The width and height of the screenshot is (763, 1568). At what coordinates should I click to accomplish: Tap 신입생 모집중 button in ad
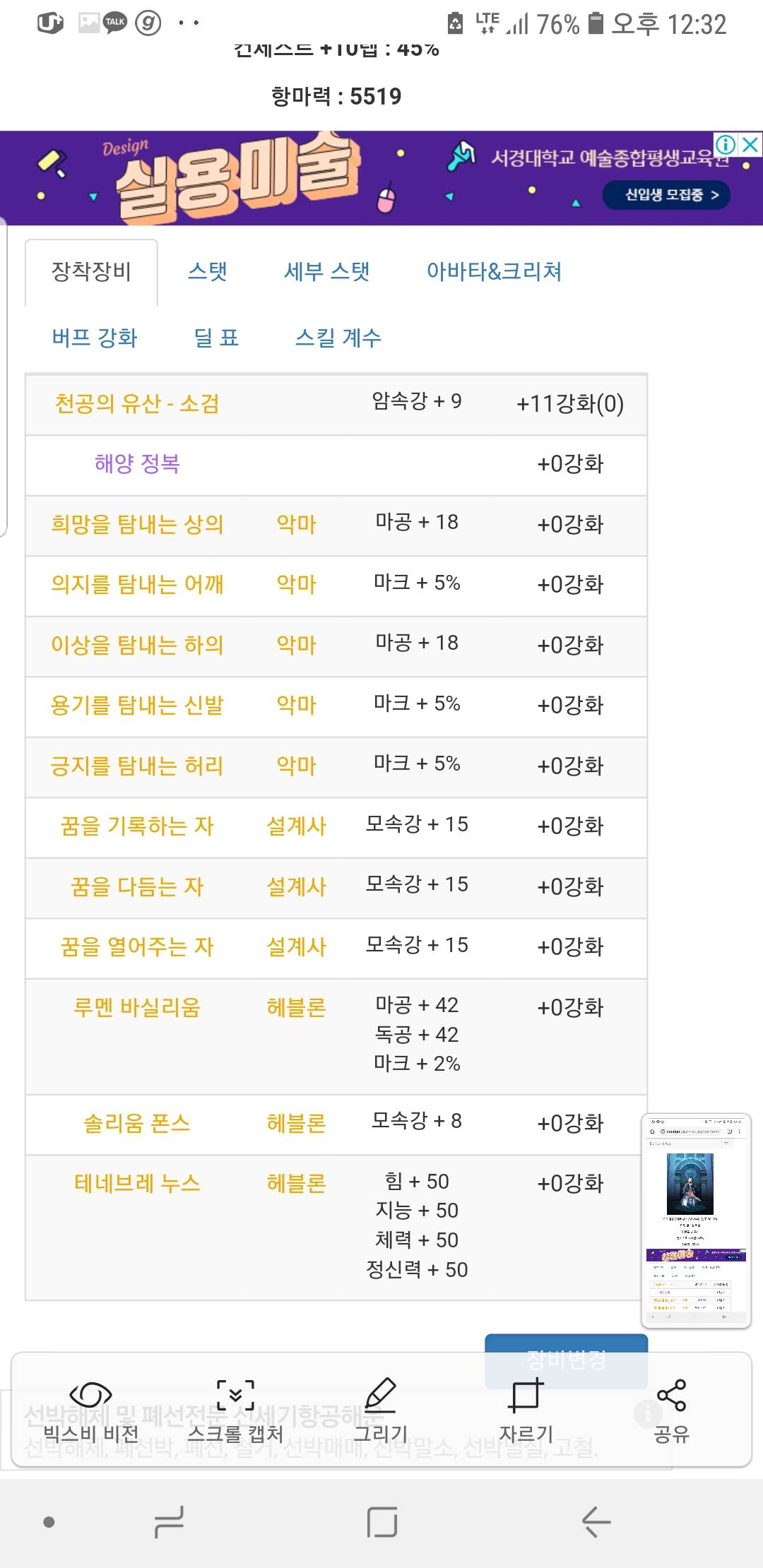666,195
